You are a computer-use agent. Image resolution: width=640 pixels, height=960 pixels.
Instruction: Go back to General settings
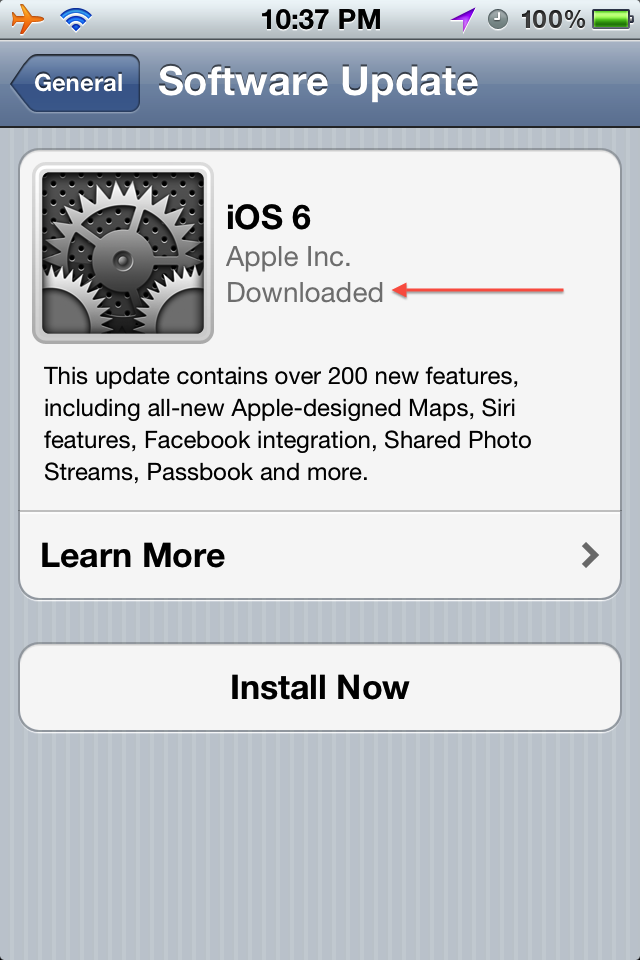(76, 84)
